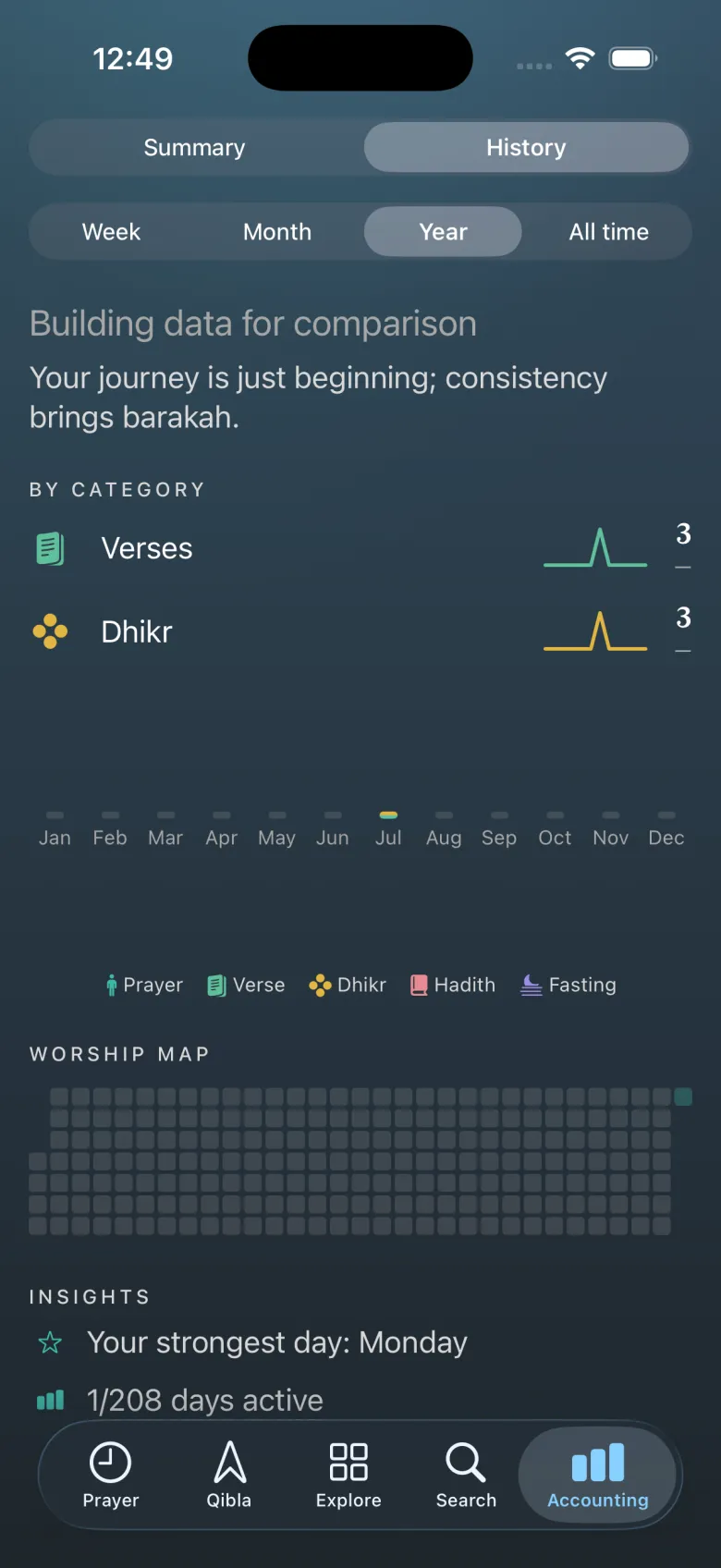Show the Week range
Image resolution: width=721 pixels, height=1568 pixels.
tap(112, 232)
